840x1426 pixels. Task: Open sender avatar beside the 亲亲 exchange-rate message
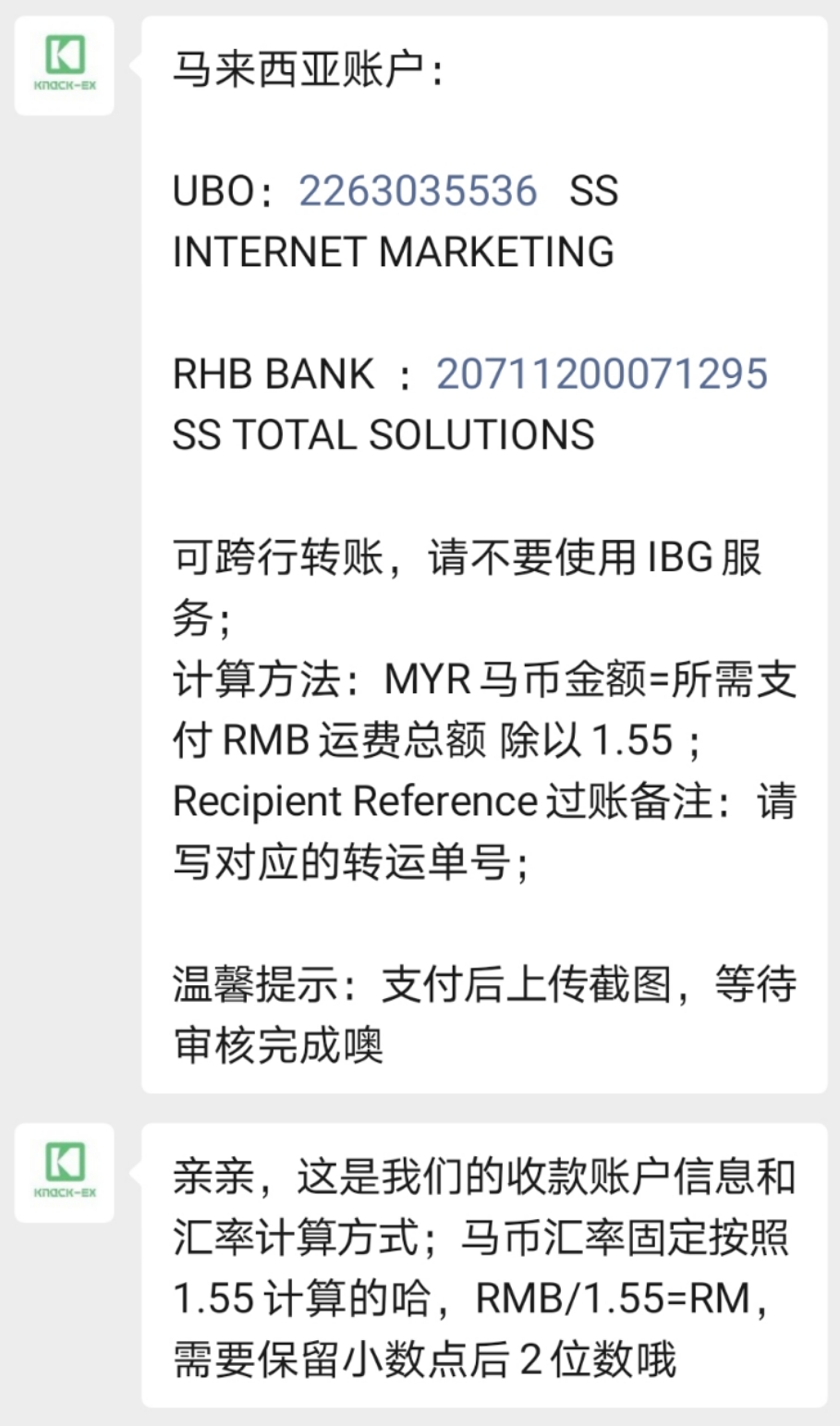tap(65, 1172)
